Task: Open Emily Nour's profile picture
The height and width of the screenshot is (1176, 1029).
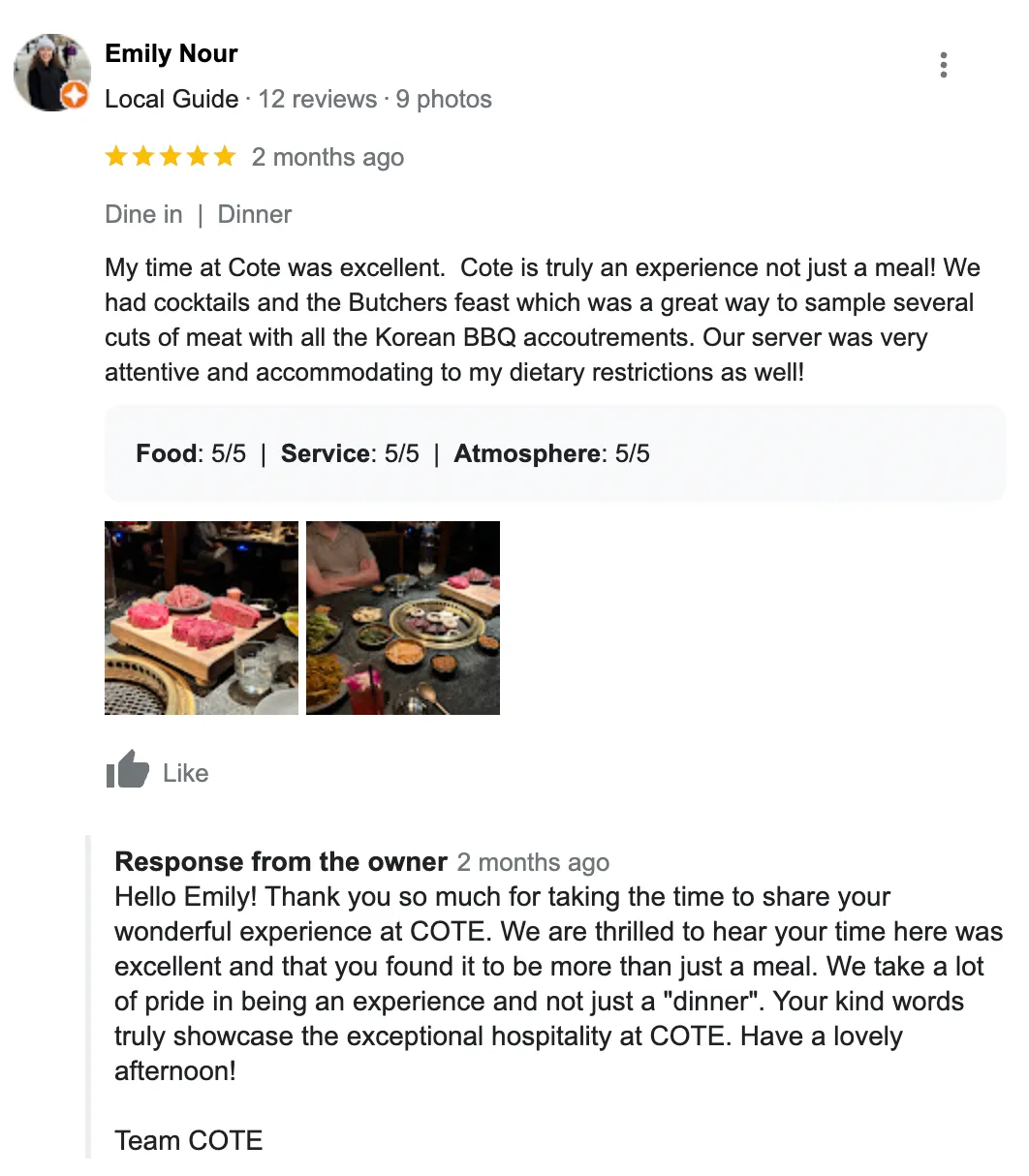Action: (x=50, y=74)
